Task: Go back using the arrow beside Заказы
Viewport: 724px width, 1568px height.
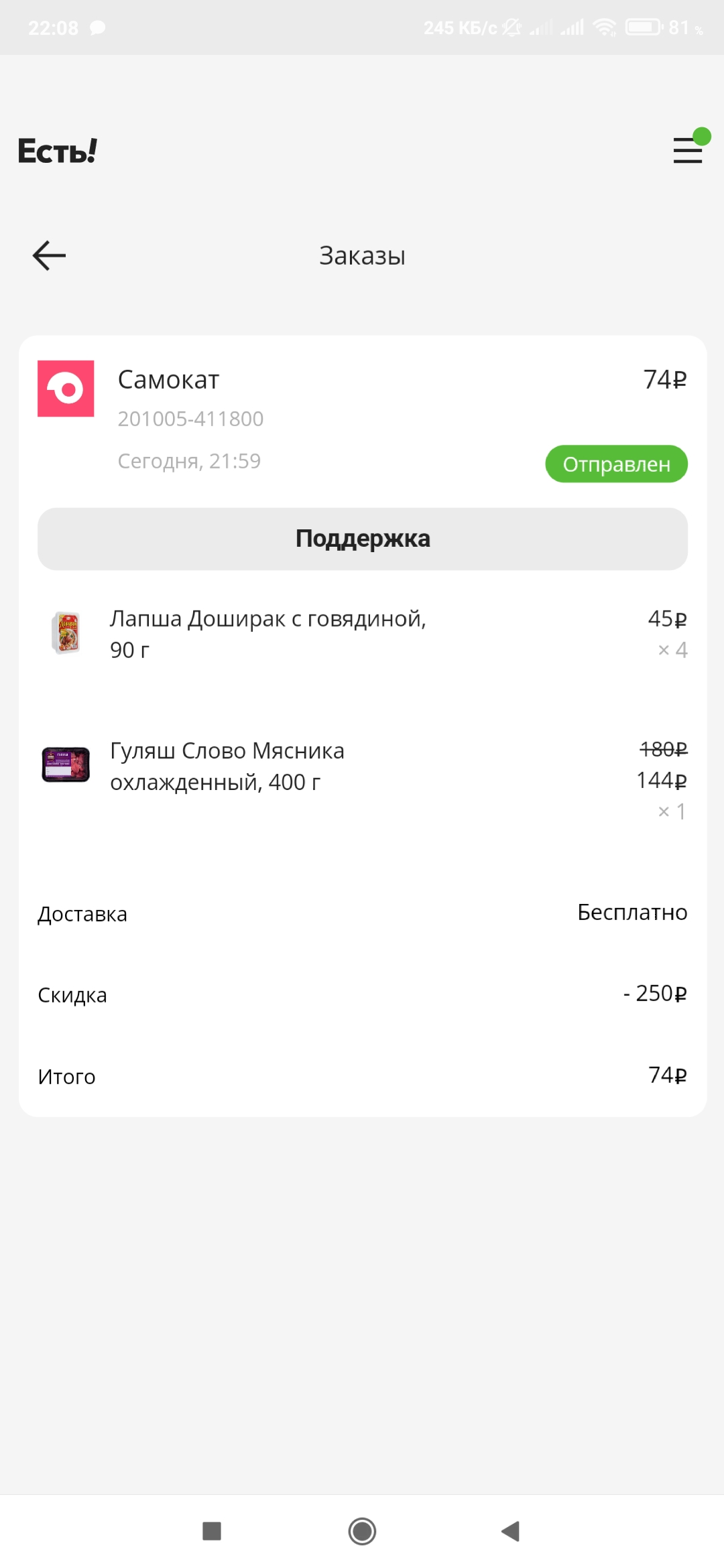Action: [x=49, y=255]
